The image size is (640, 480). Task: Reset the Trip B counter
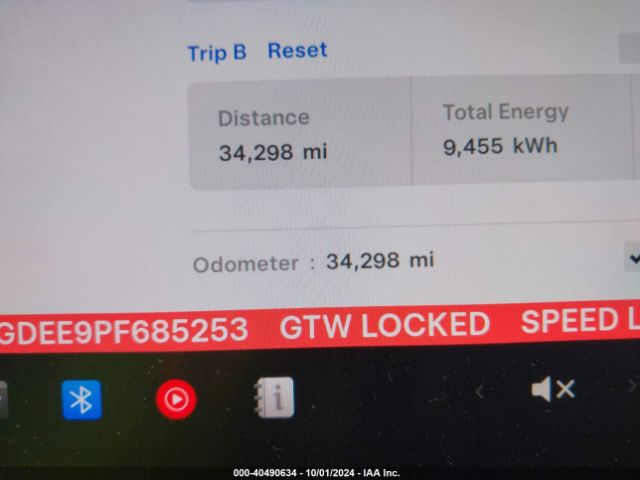(297, 51)
